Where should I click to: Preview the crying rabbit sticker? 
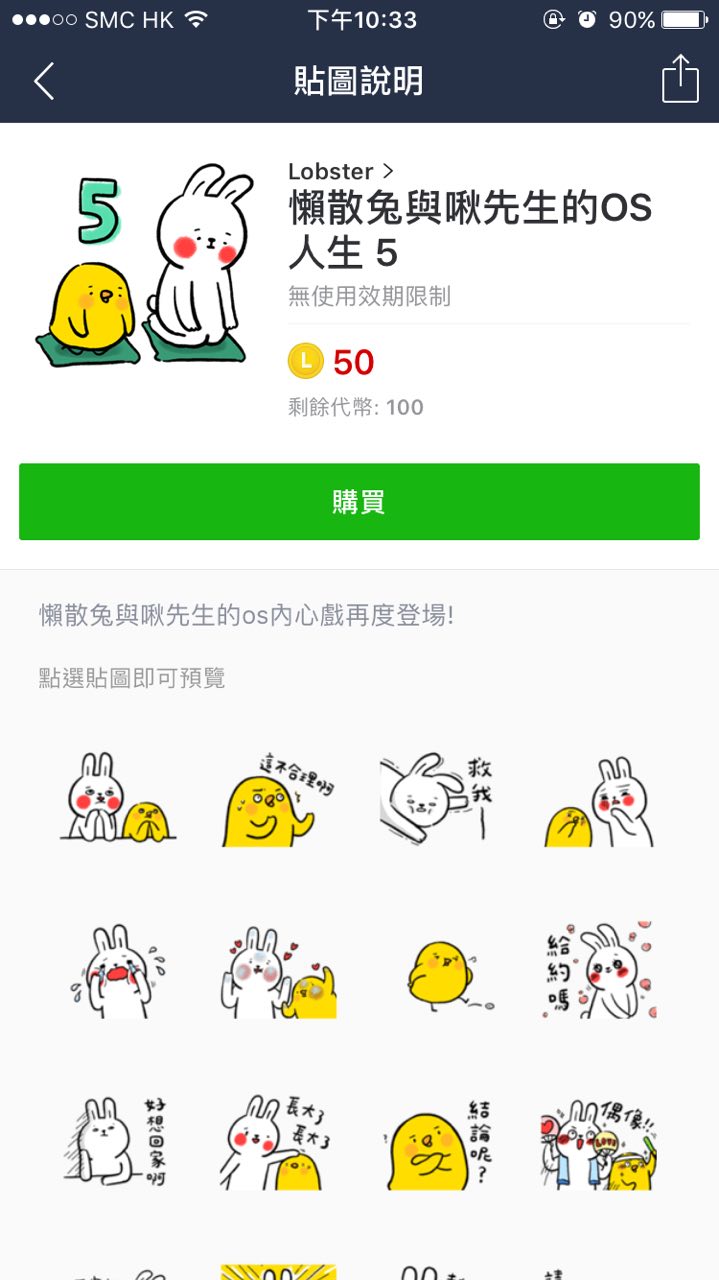118,972
